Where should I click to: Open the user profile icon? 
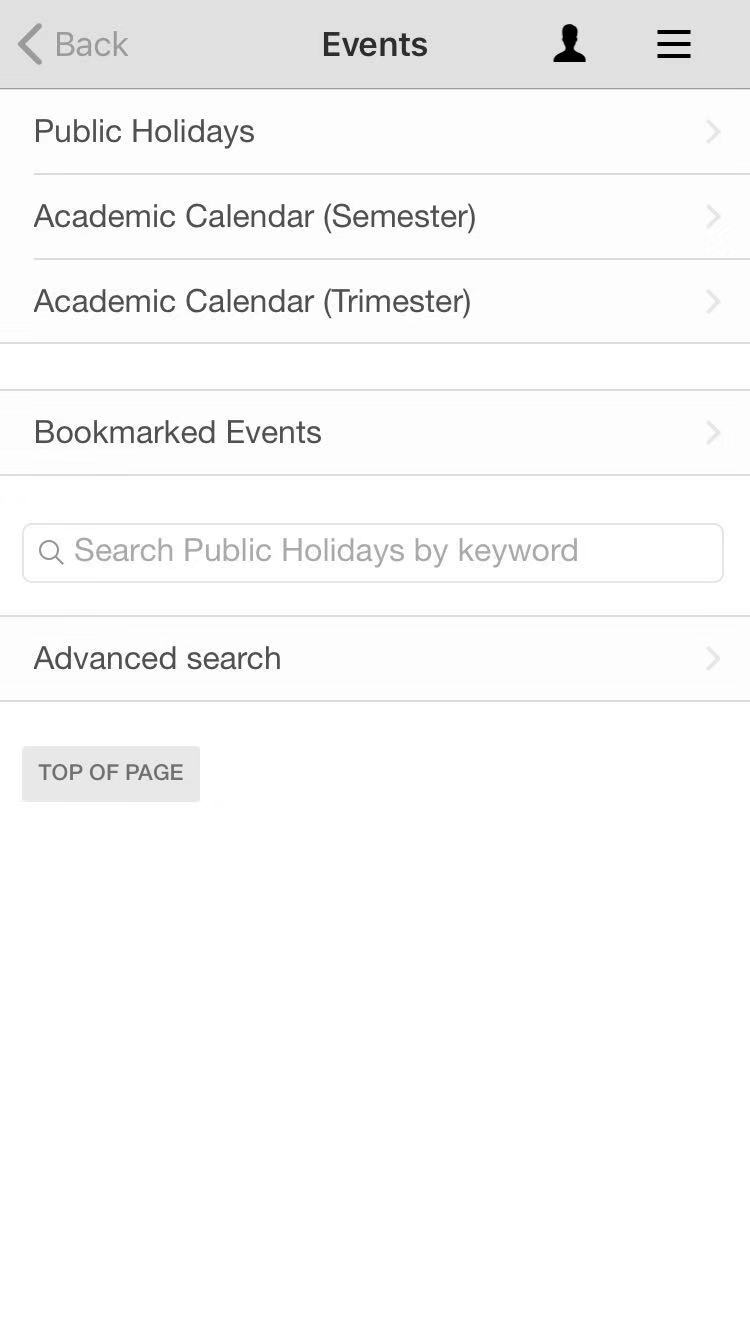(569, 44)
